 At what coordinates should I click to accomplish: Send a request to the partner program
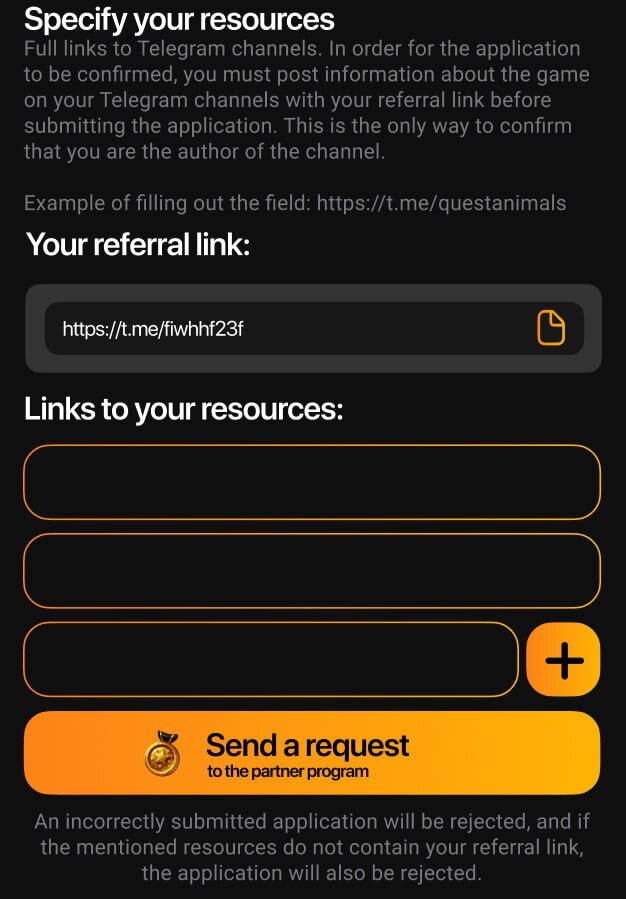312,753
